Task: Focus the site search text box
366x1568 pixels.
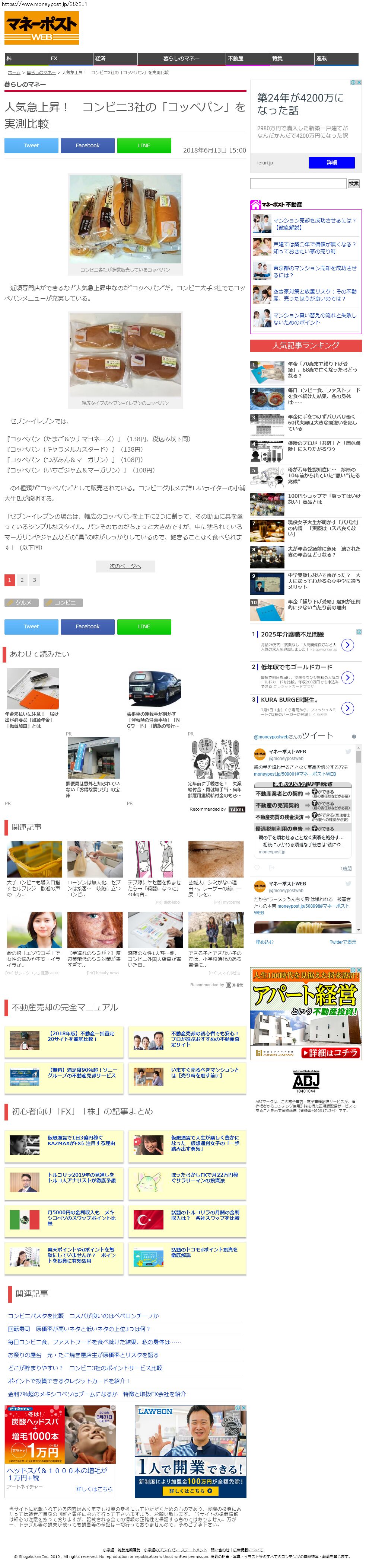Action: (x=298, y=183)
